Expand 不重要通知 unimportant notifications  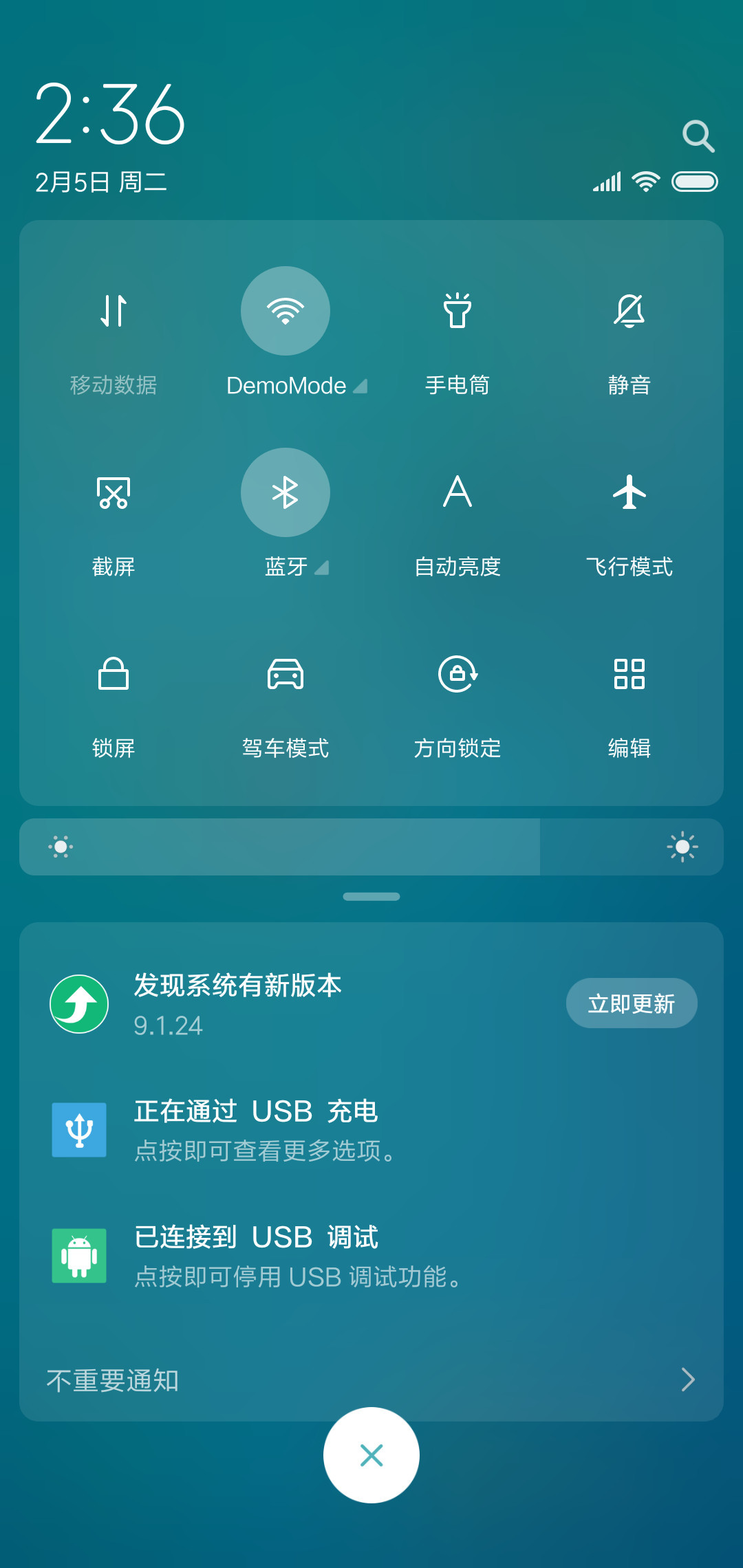click(371, 1380)
